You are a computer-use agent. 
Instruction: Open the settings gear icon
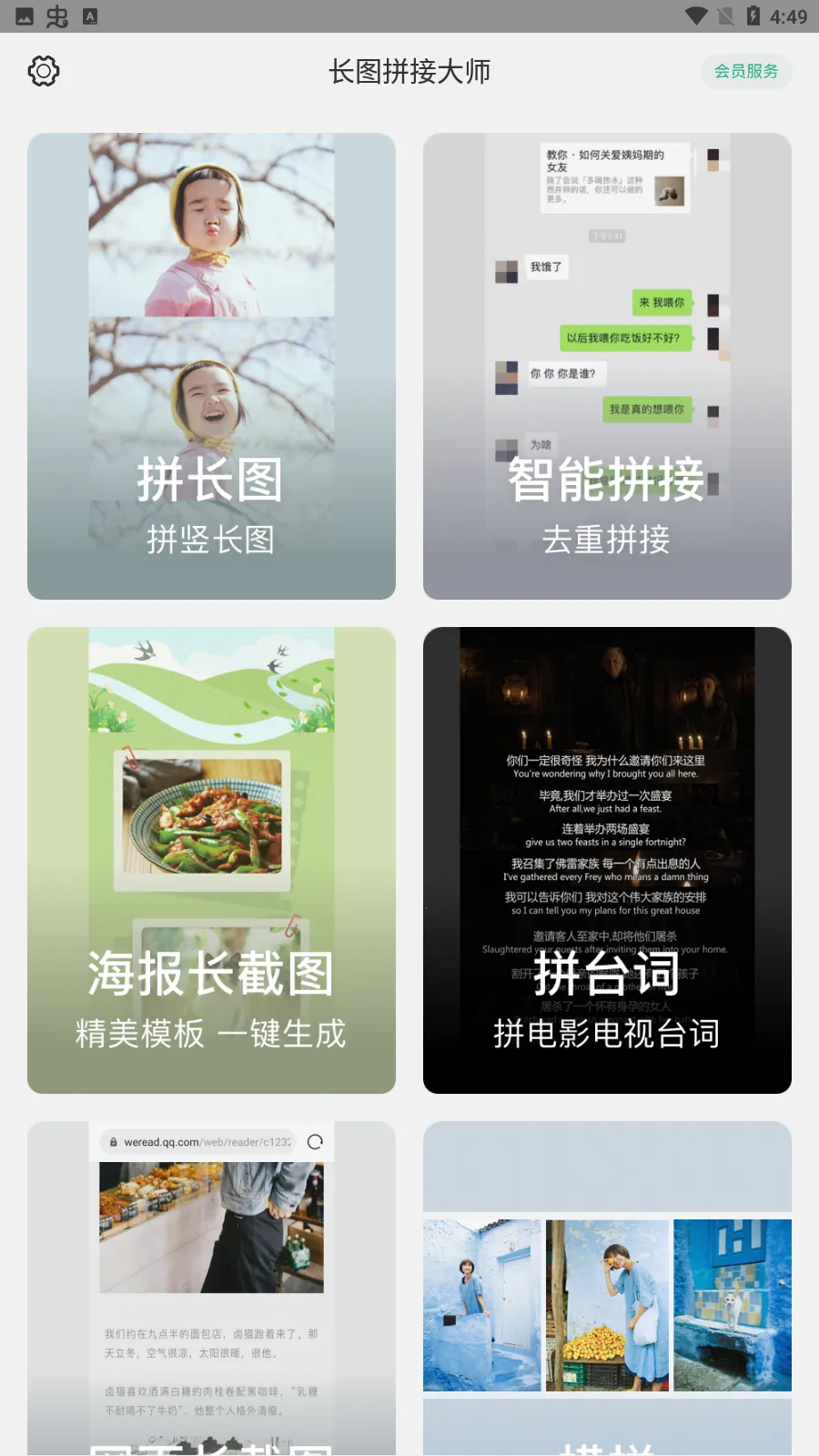44,71
